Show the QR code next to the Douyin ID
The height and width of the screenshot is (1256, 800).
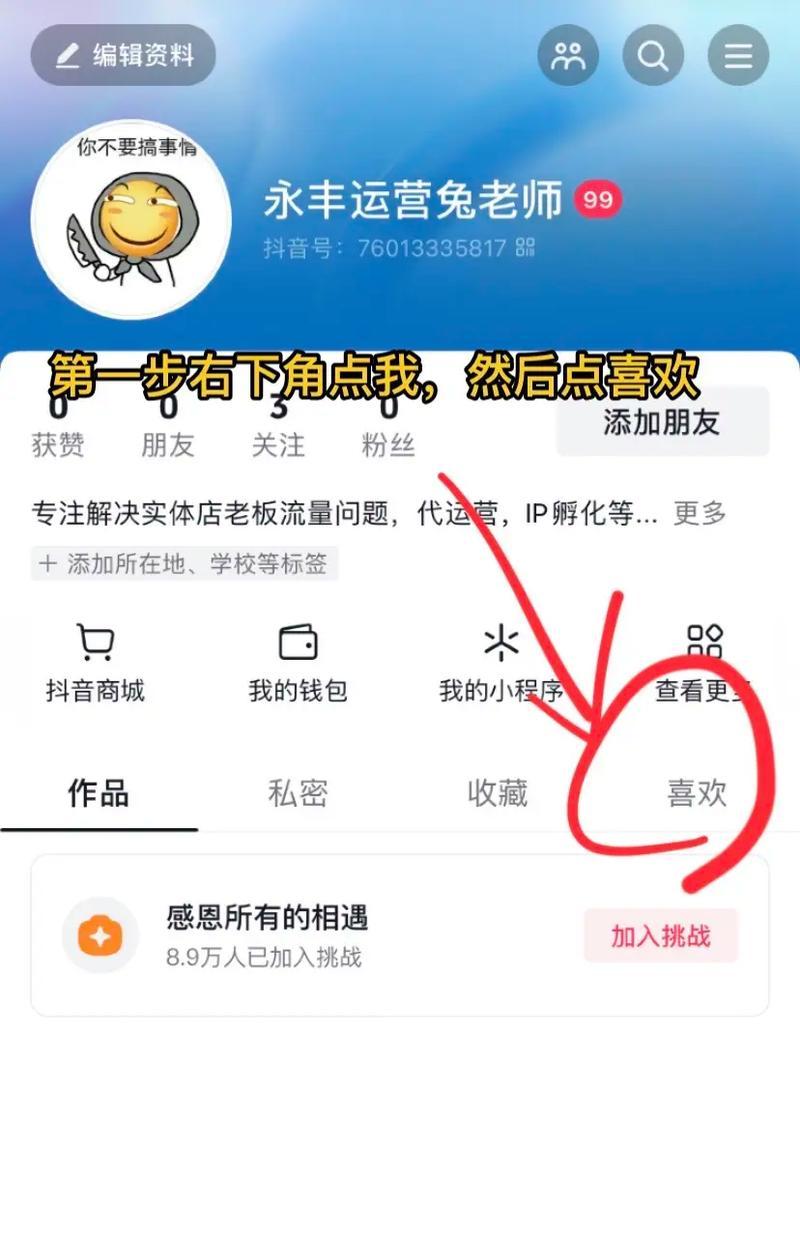tap(526, 247)
